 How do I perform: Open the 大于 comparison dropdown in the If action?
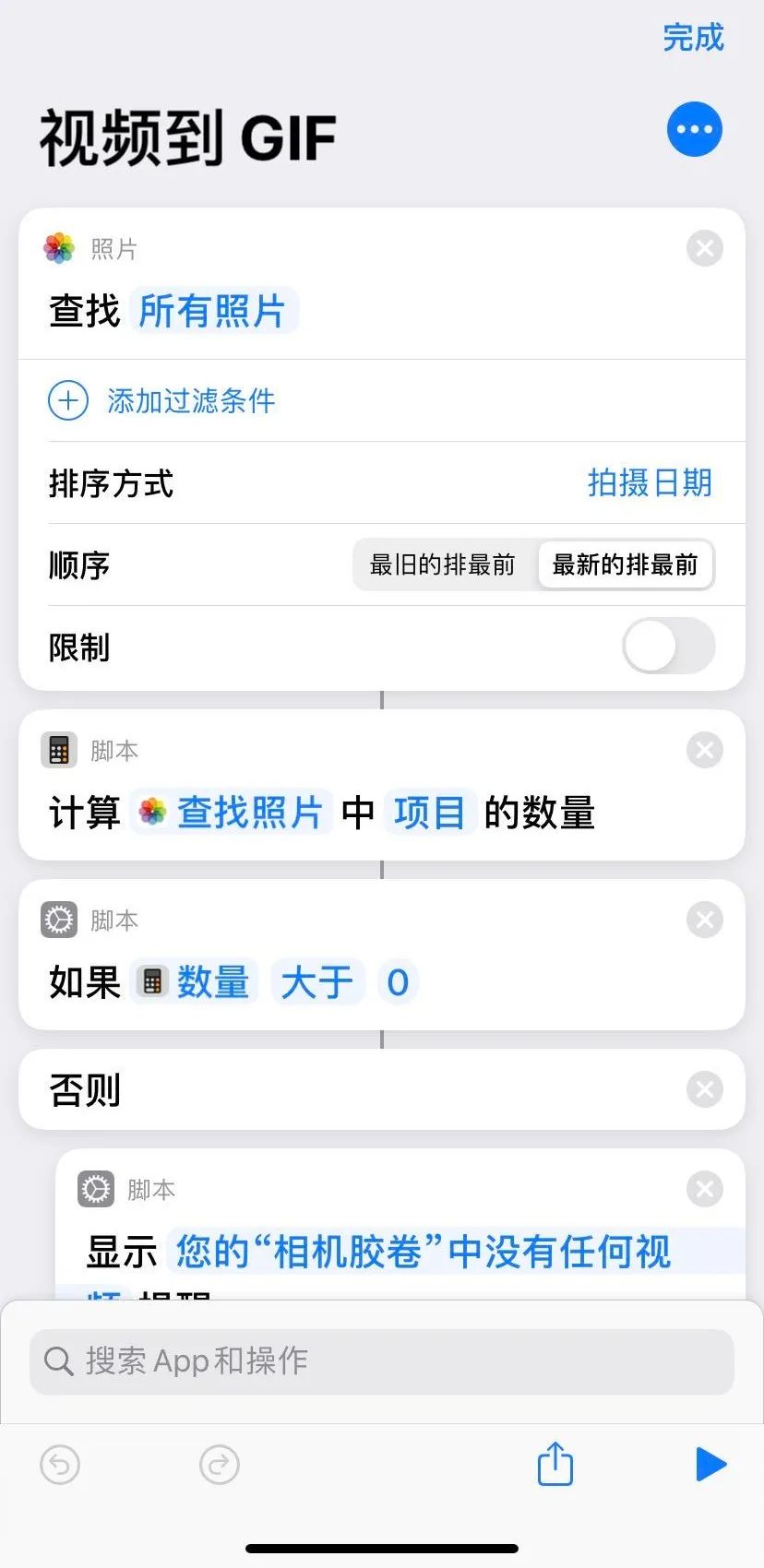point(317,982)
